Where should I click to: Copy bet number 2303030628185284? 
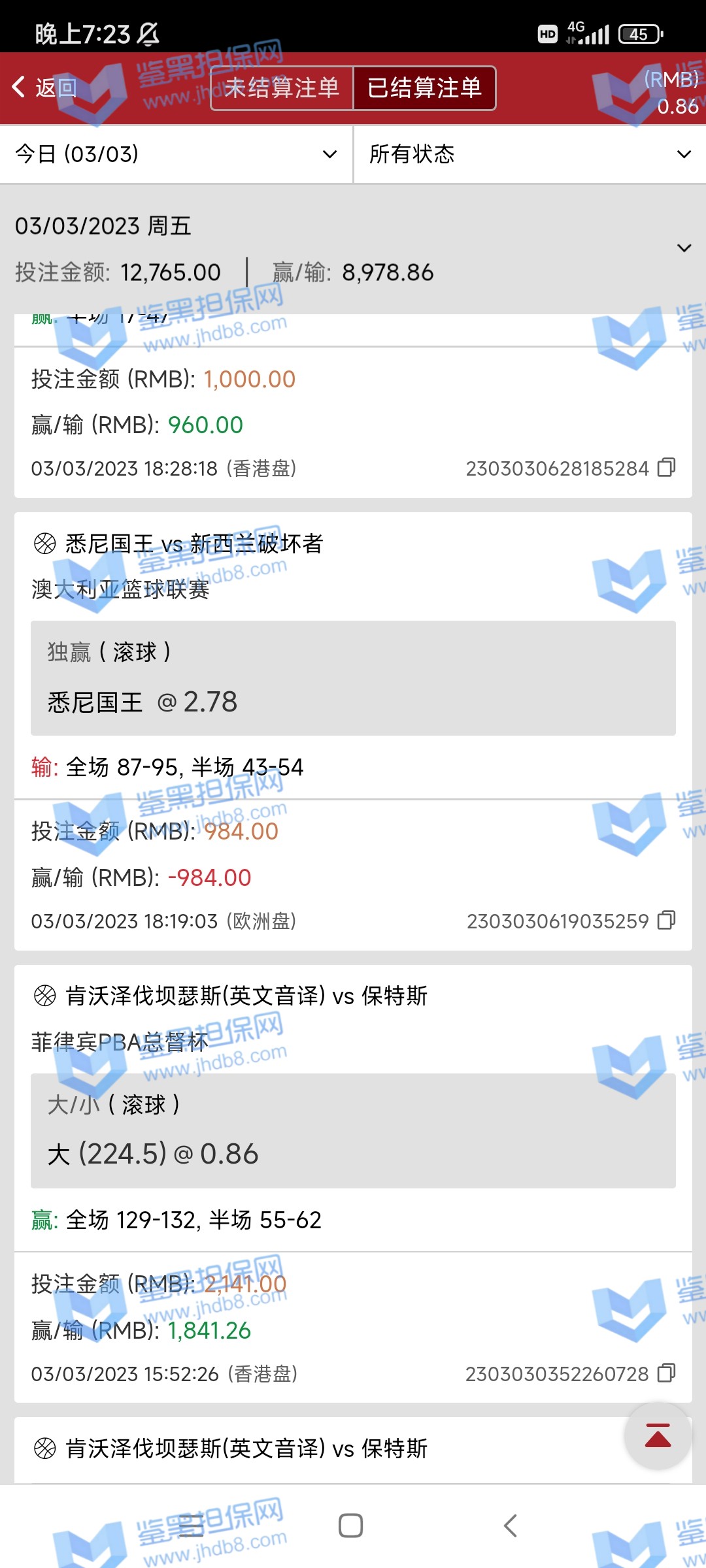click(666, 468)
